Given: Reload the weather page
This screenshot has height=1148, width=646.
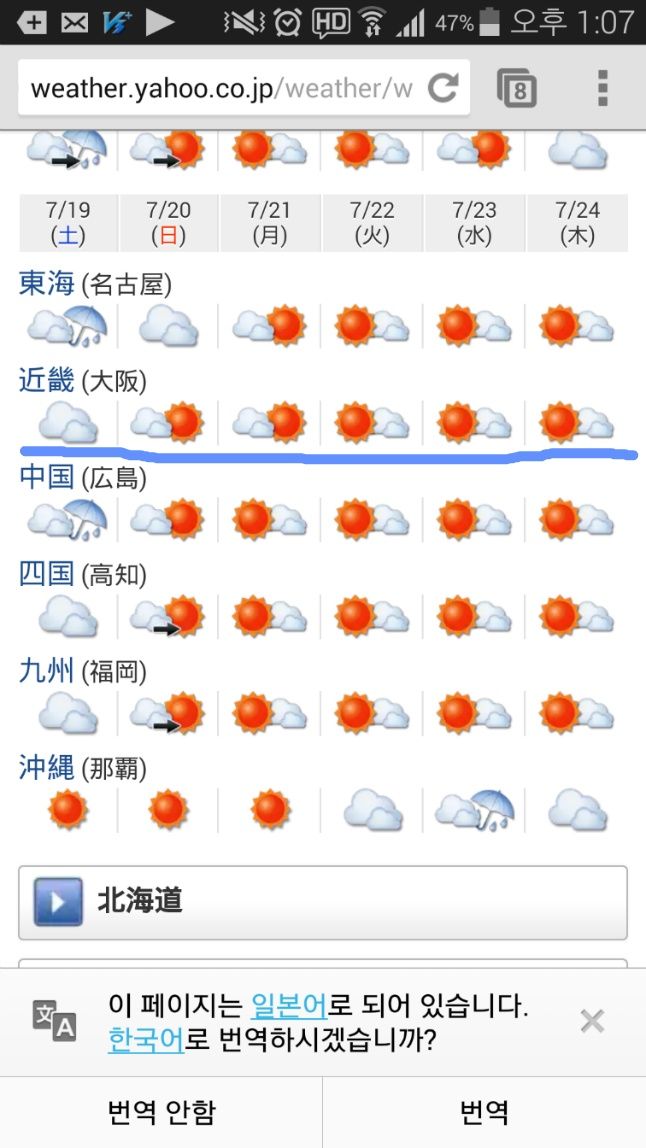Looking at the screenshot, I should [443, 88].
